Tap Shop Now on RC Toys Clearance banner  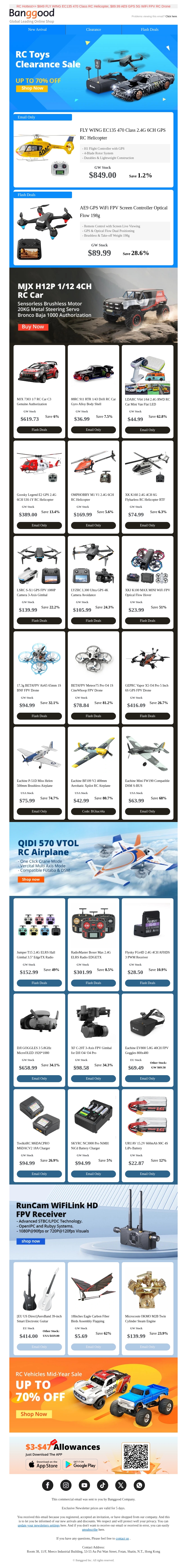point(31,88)
